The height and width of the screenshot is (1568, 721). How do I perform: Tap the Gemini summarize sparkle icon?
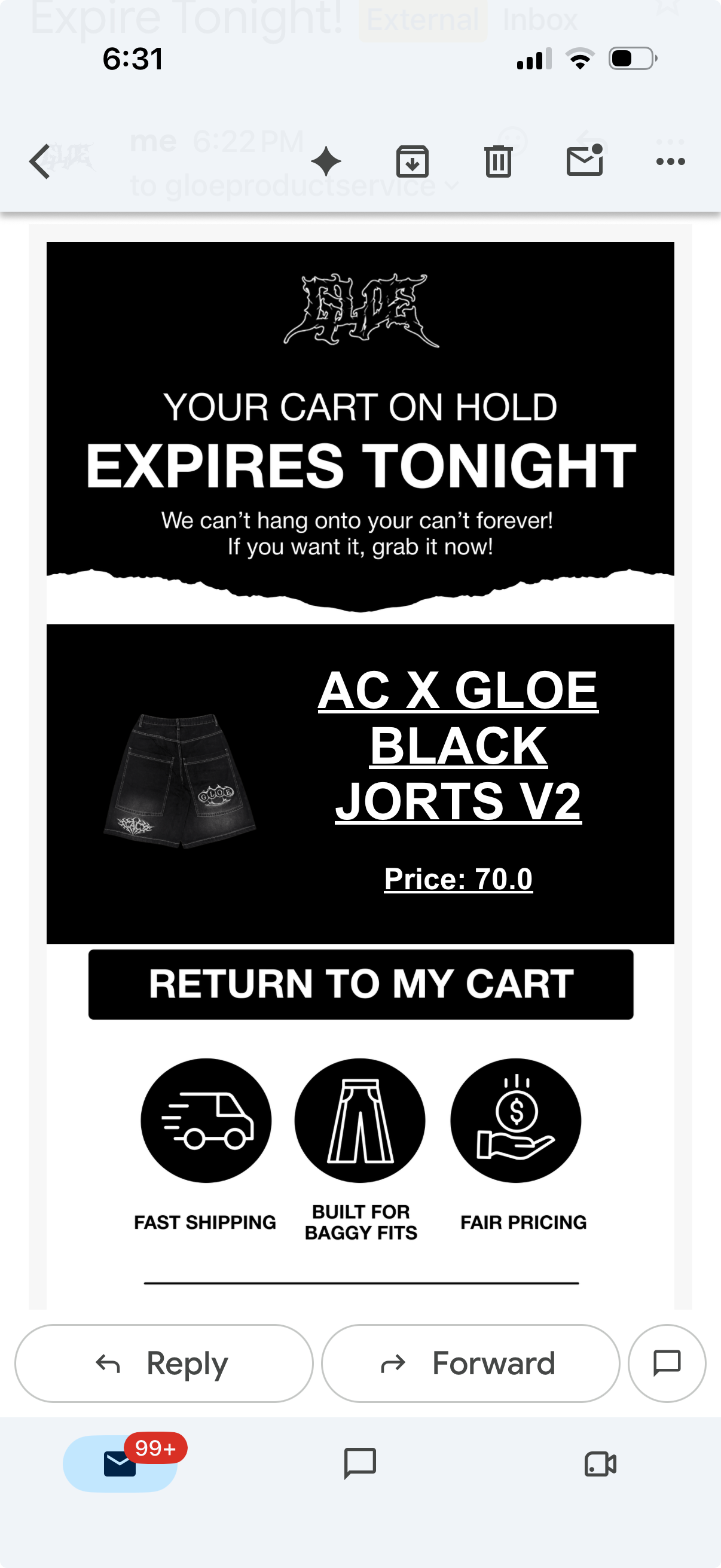(326, 161)
